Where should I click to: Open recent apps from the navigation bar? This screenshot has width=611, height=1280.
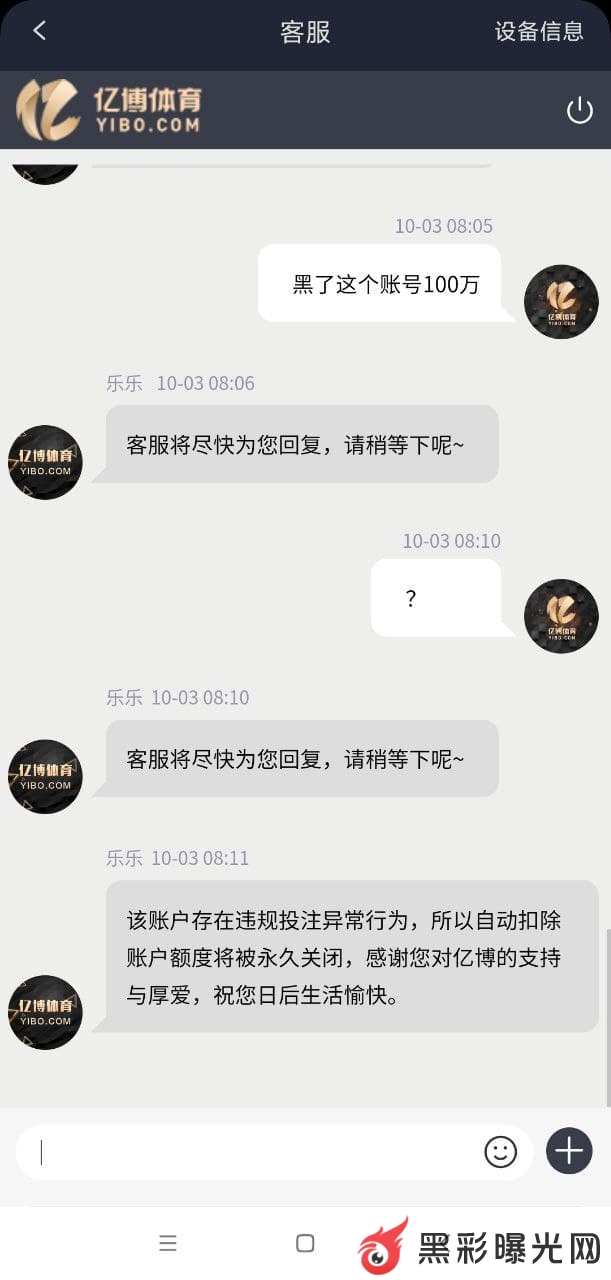[x=168, y=1243]
